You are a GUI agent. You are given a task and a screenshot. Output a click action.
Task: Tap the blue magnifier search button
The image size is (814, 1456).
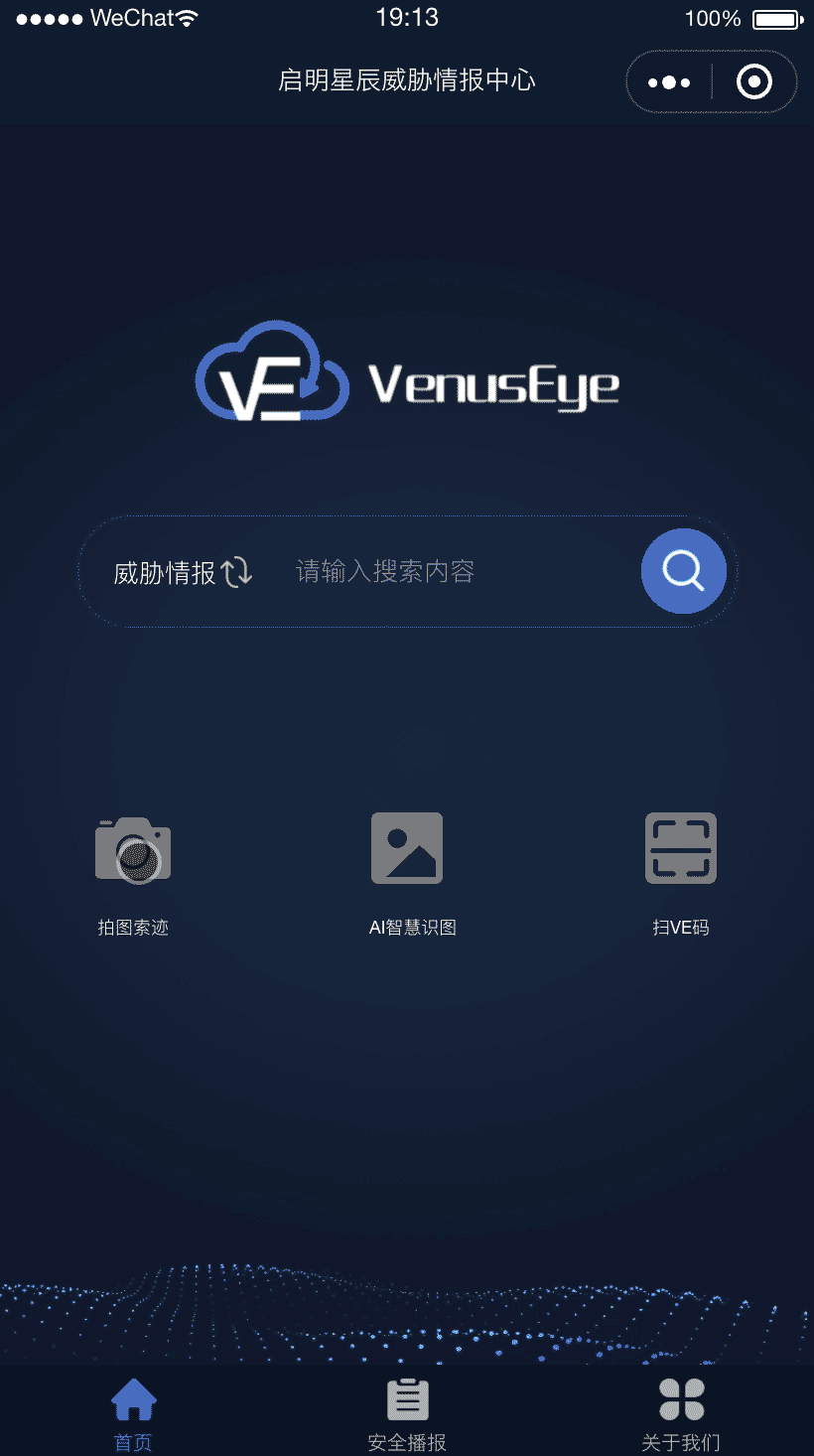684,571
